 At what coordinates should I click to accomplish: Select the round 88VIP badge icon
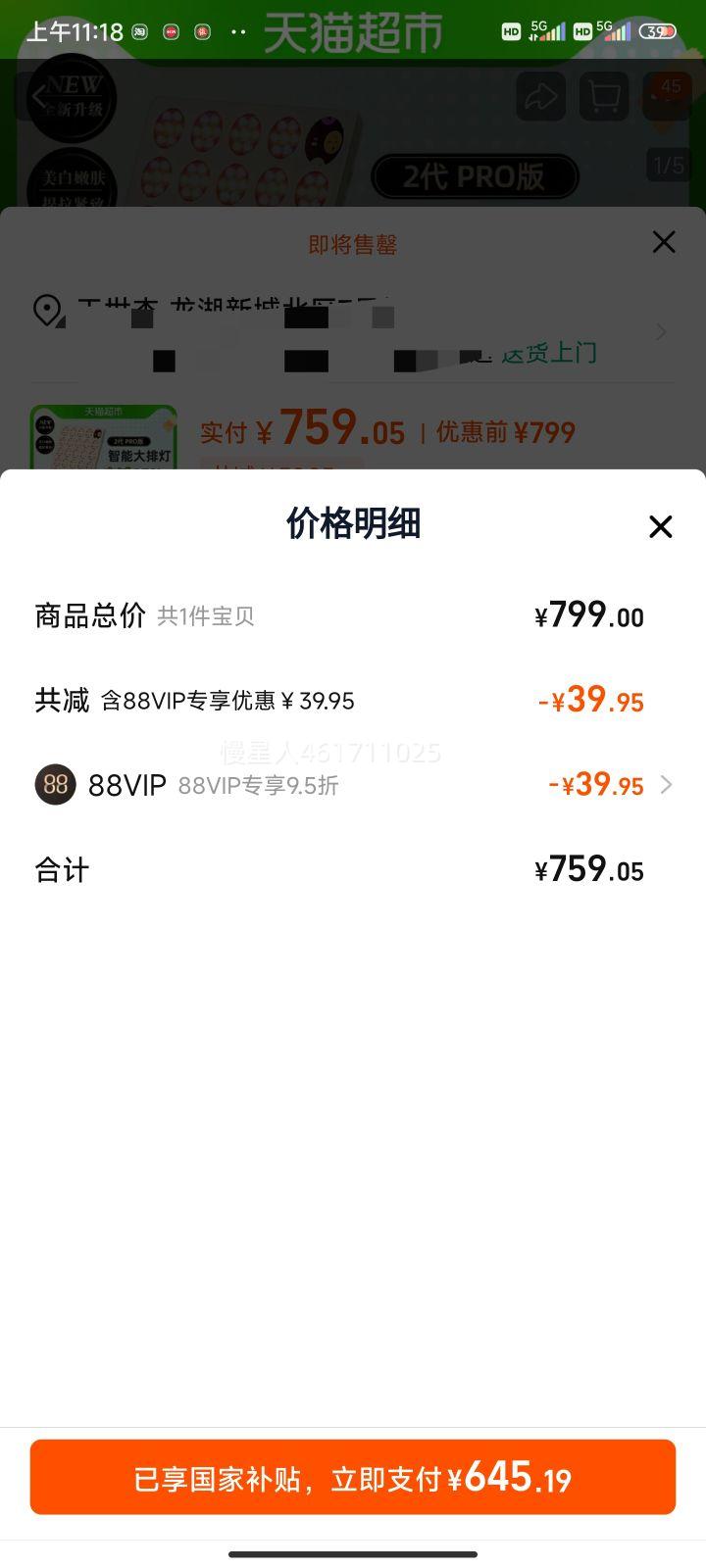point(55,785)
